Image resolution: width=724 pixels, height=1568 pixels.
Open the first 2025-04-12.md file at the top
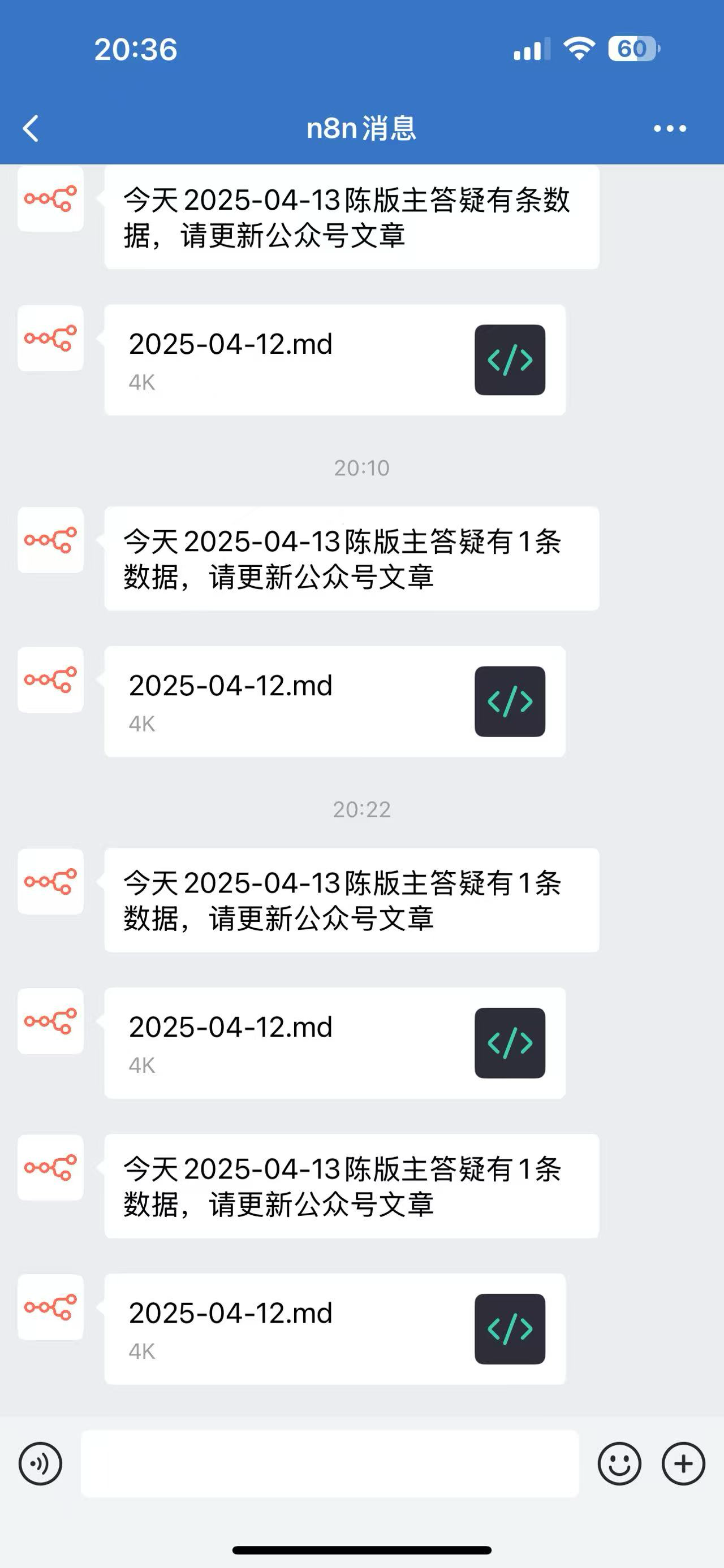coord(335,359)
